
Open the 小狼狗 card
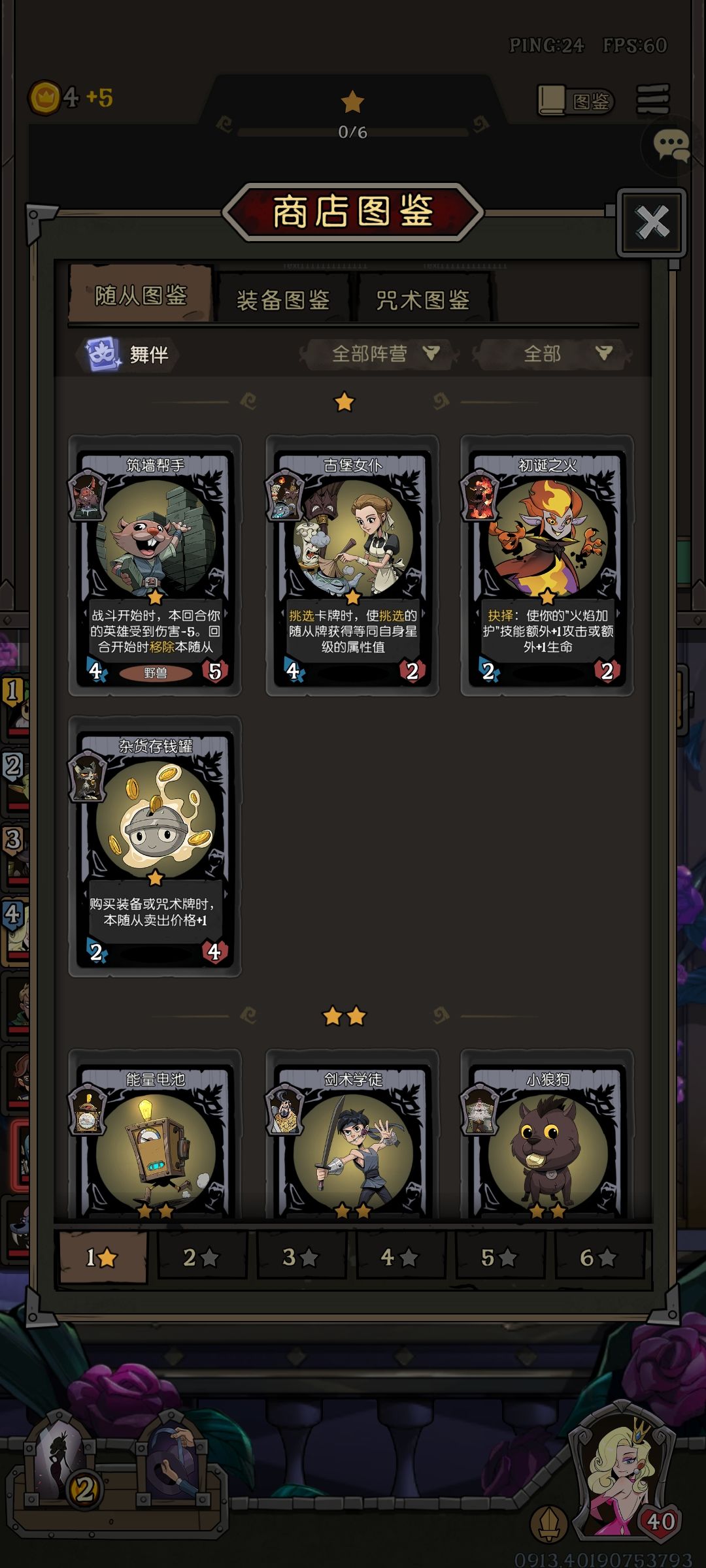click(x=547, y=1135)
